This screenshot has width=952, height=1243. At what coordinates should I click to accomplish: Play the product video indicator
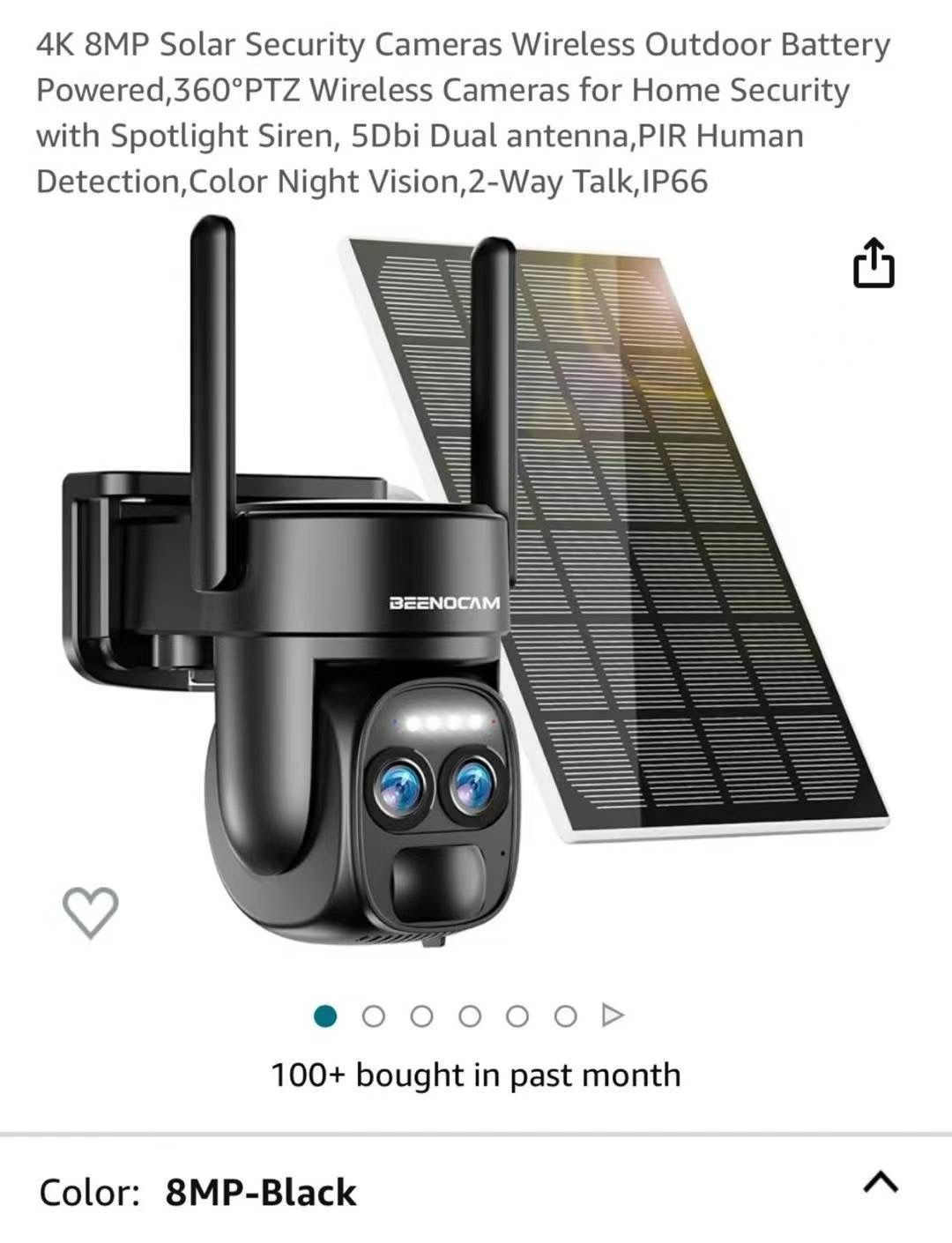point(613,1016)
